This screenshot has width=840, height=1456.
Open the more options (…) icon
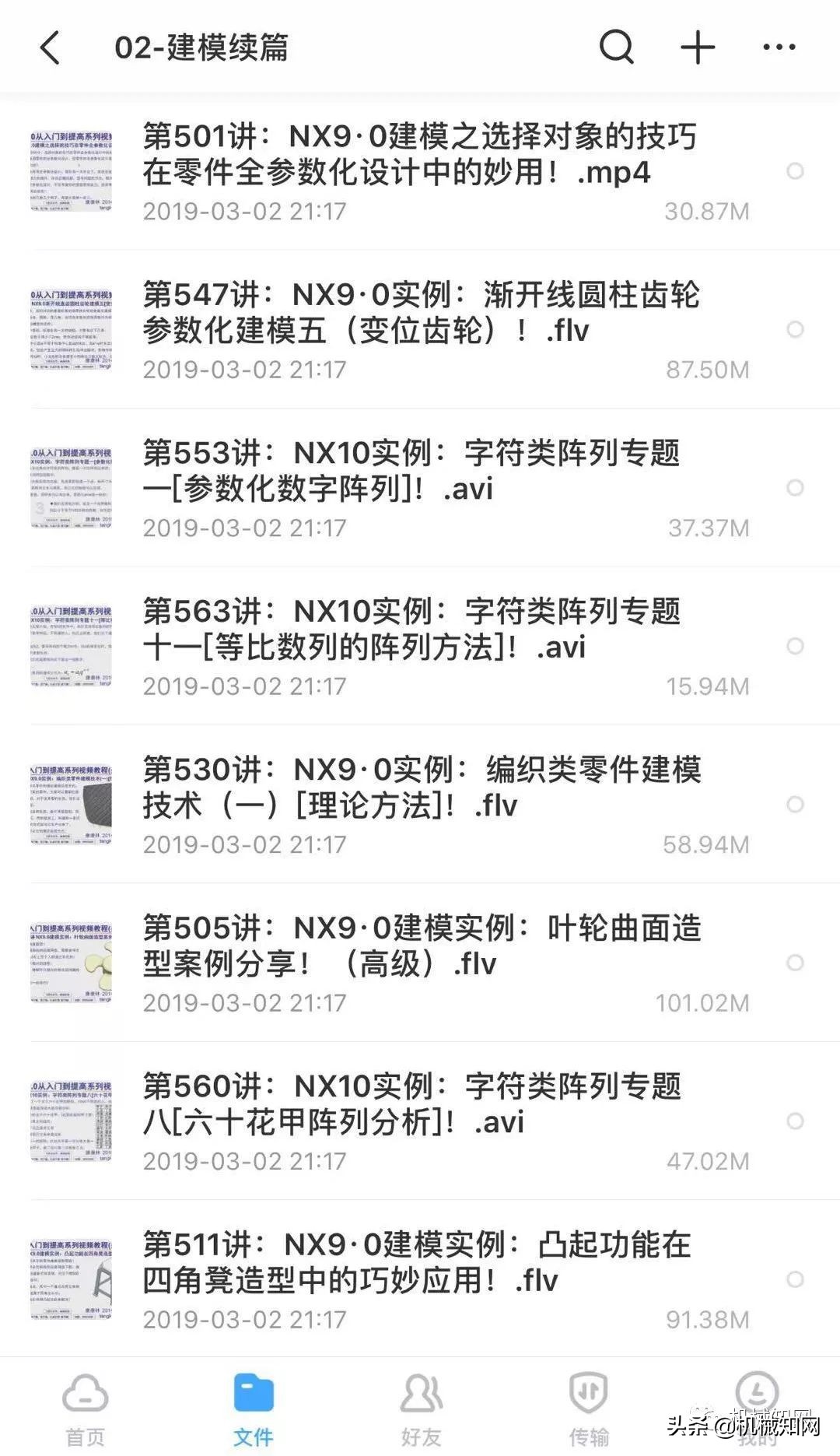(x=776, y=47)
